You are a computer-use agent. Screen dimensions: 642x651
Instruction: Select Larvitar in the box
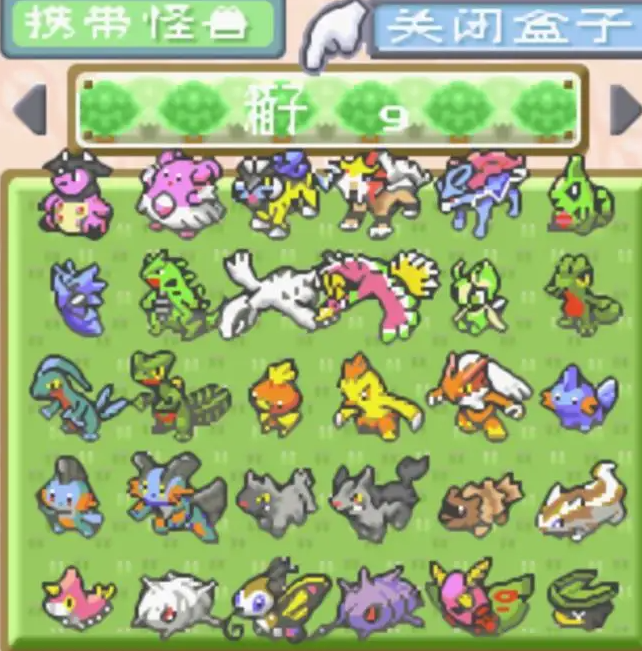pos(580,195)
